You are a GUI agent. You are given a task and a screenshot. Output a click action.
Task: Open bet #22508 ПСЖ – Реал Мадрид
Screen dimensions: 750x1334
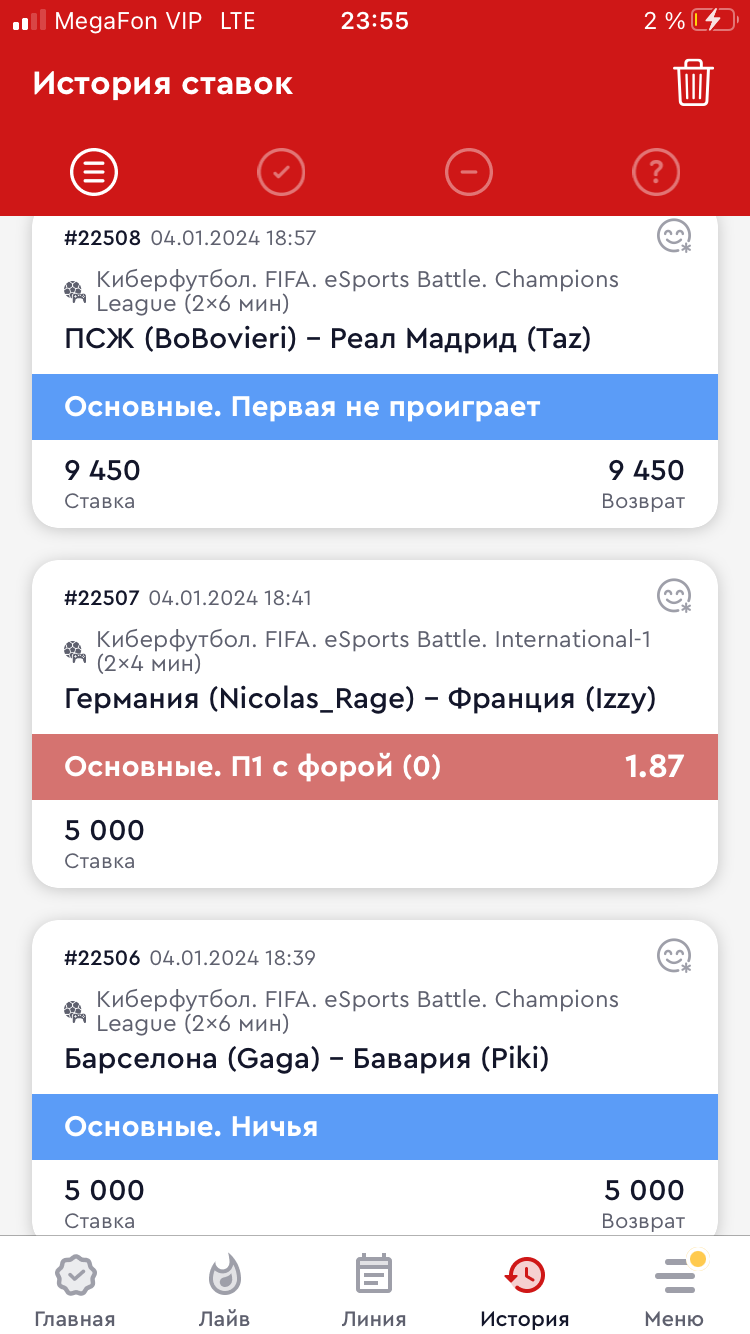375,372
